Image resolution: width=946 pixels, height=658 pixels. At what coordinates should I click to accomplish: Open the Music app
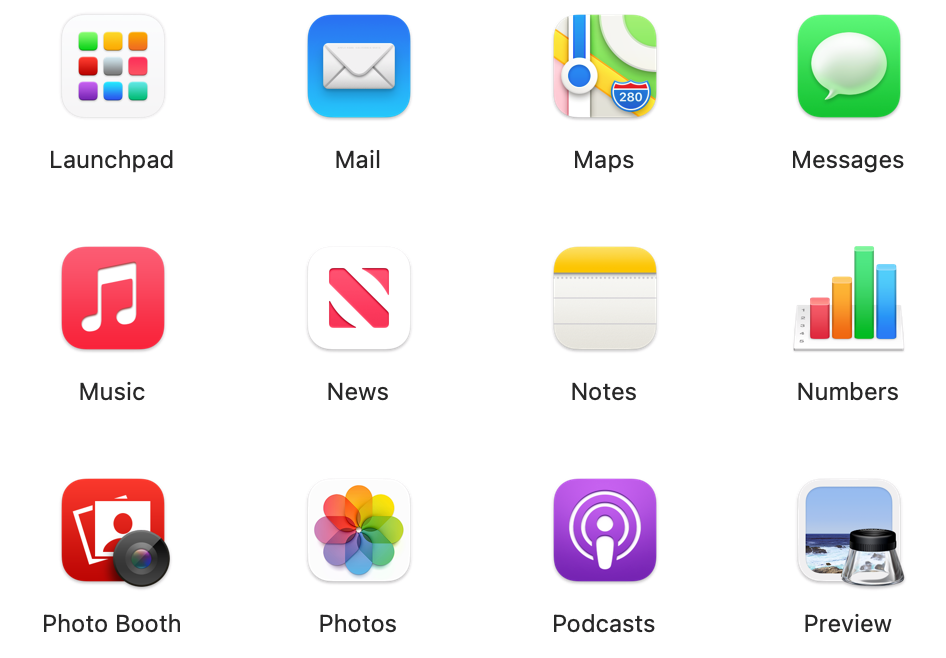coord(112,298)
